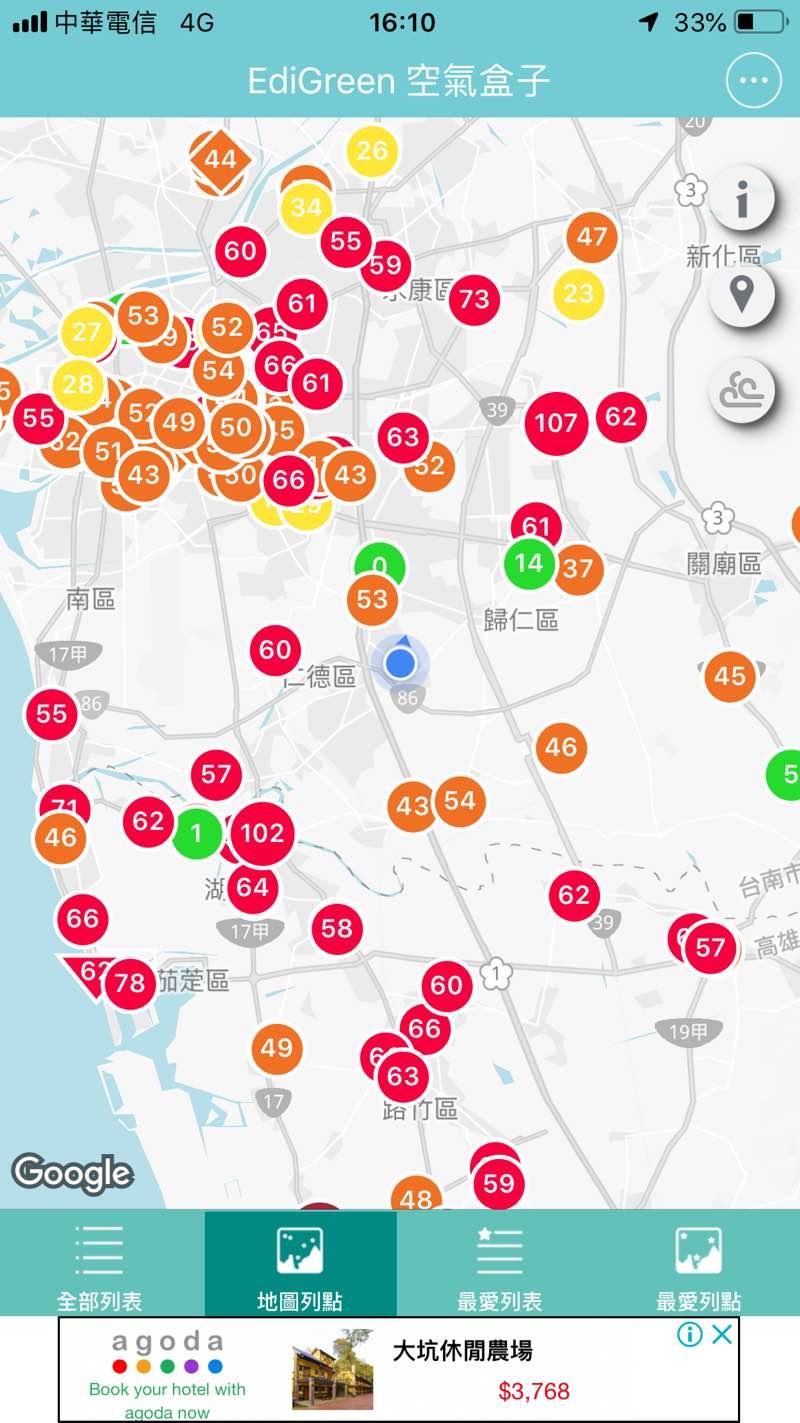Screen dimensions: 800x1423
Task: Tap the location pin button
Action: click(742, 295)
